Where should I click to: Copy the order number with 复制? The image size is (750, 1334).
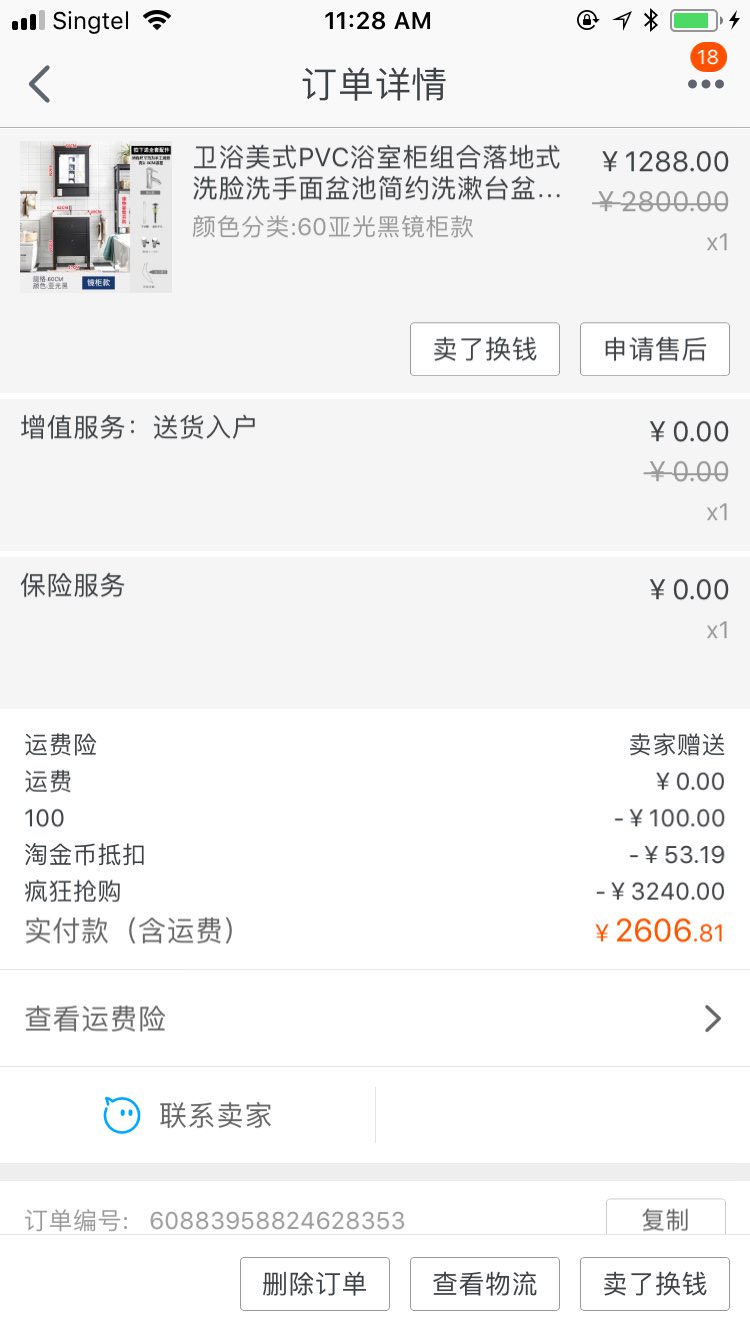[x=665, y=1219]
